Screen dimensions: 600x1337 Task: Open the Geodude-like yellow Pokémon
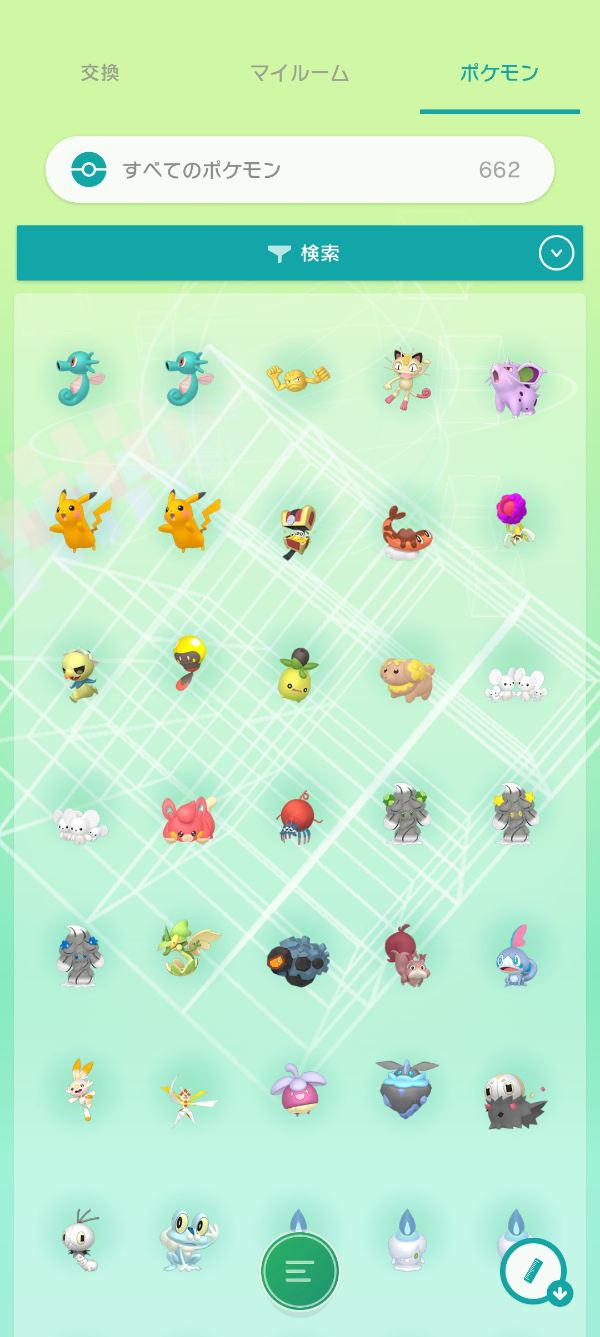[x=298, y=378]
